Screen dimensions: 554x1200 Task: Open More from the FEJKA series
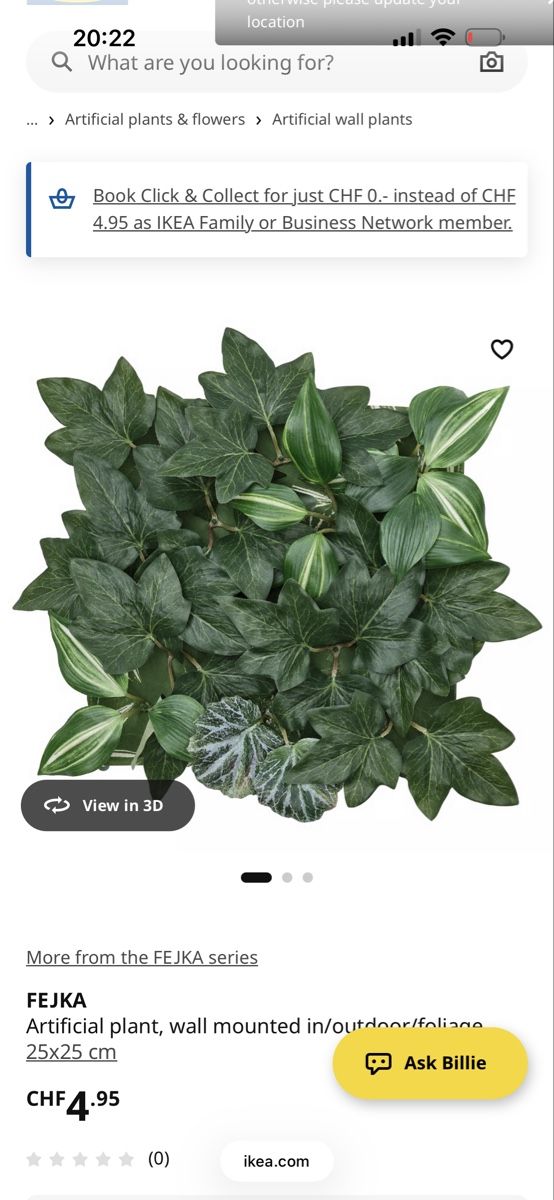[x=142, y=957]
